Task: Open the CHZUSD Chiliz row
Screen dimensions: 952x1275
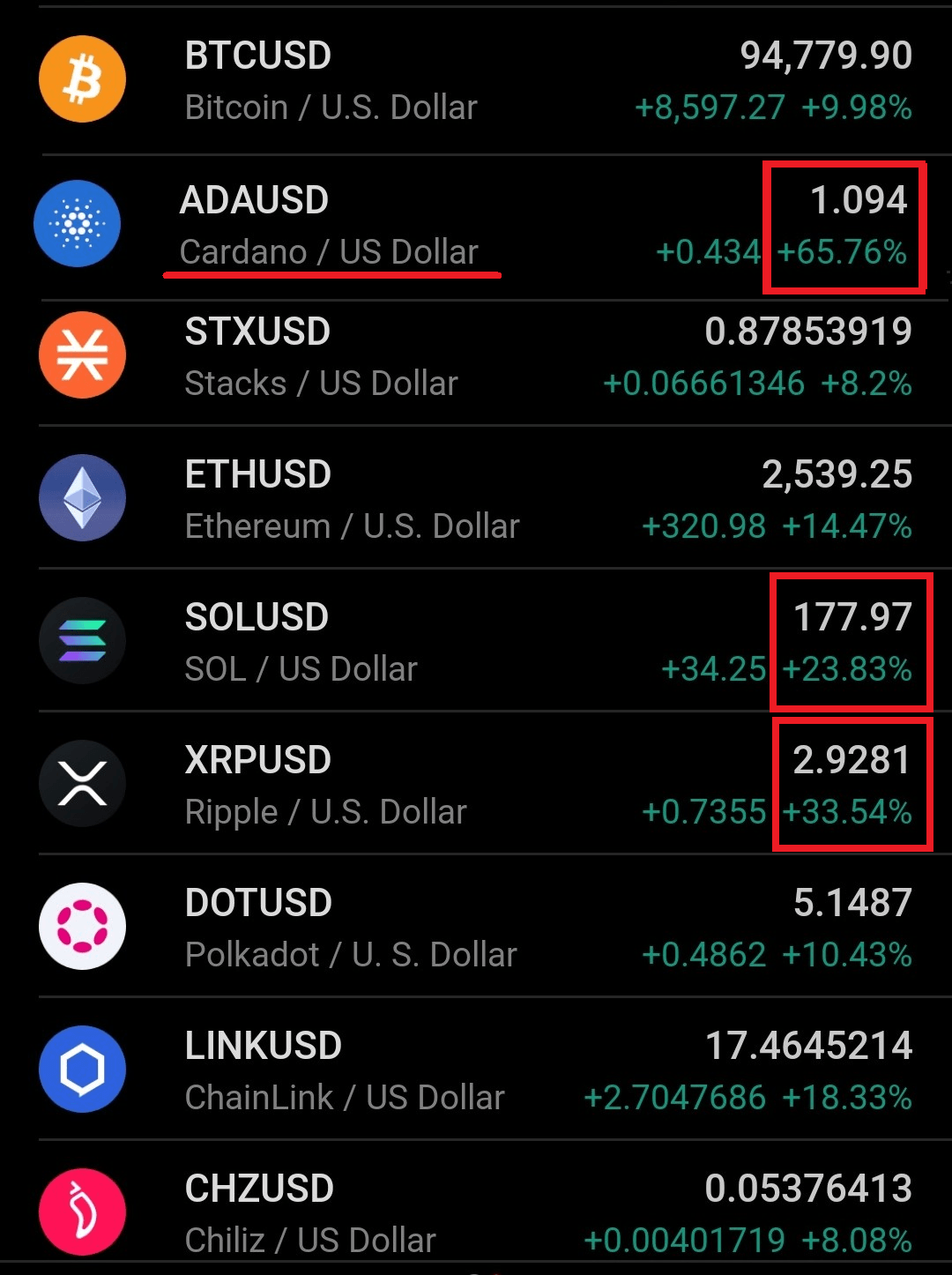Action: (476, 1214)
